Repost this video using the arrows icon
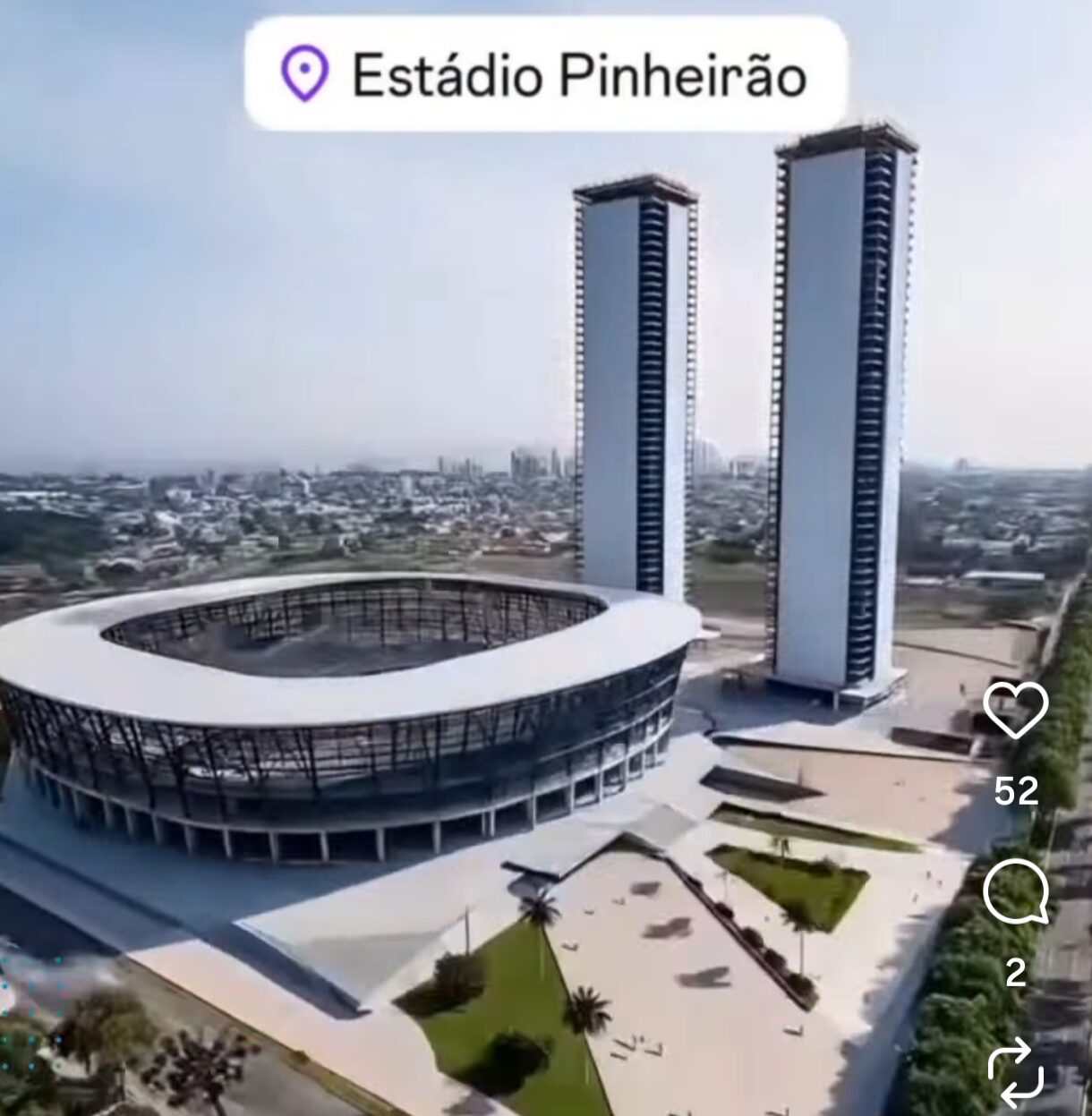The width and height of the screenshot is (1092, 1116). [x=1016, y=1071]
